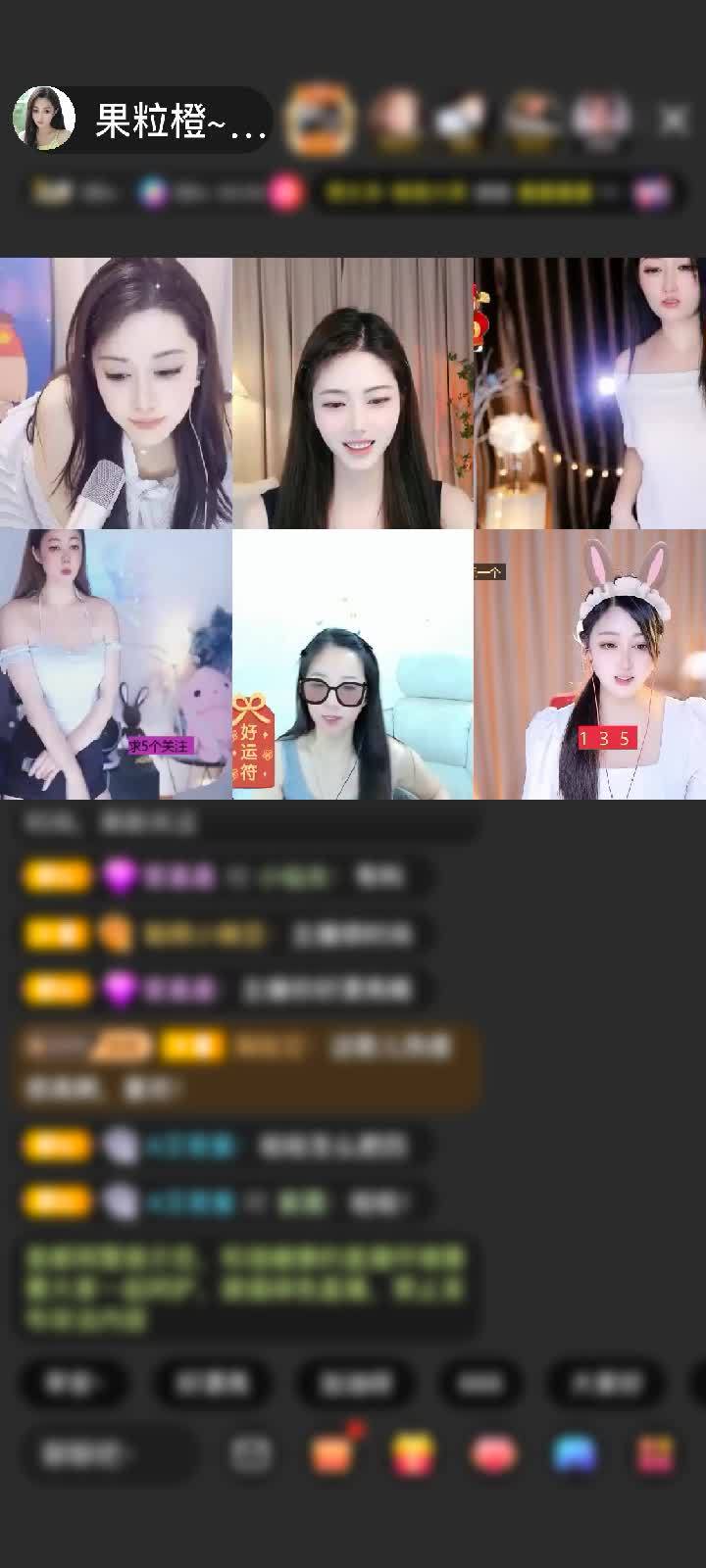Close the live stream room
Image resolution: width=706 pixels, height=1568 pixels.
click(674, 121)
